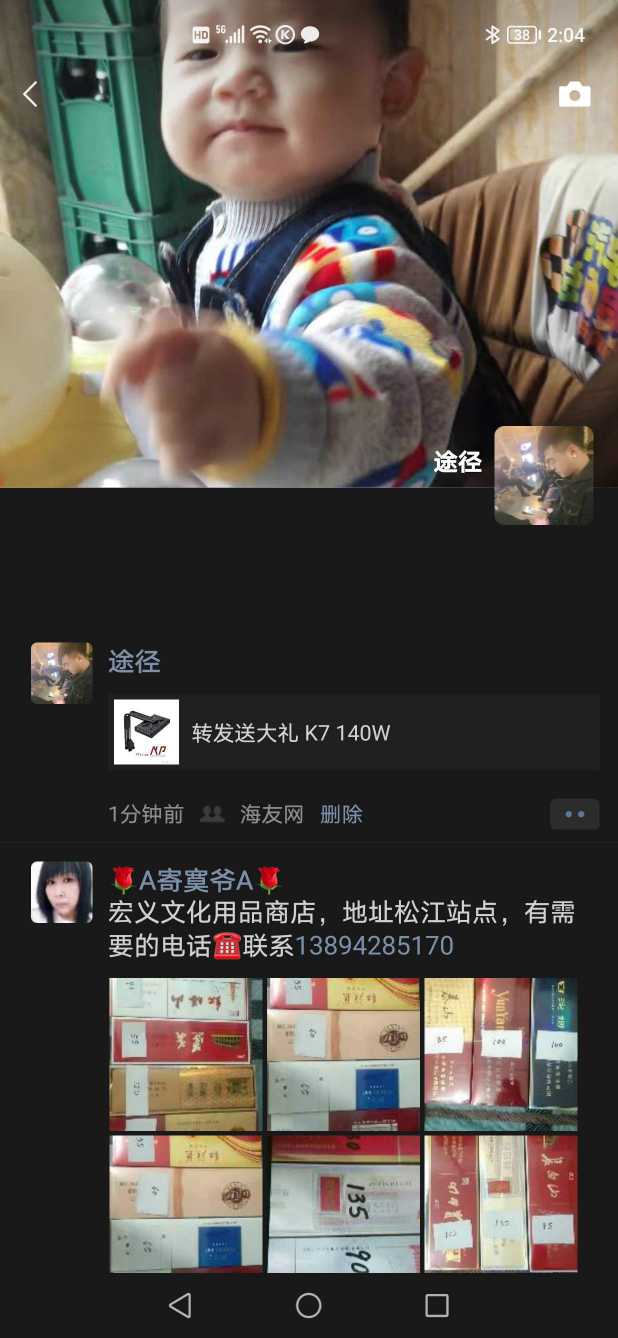
Task: Return to the home screen
Action: tap(309, 1305)
